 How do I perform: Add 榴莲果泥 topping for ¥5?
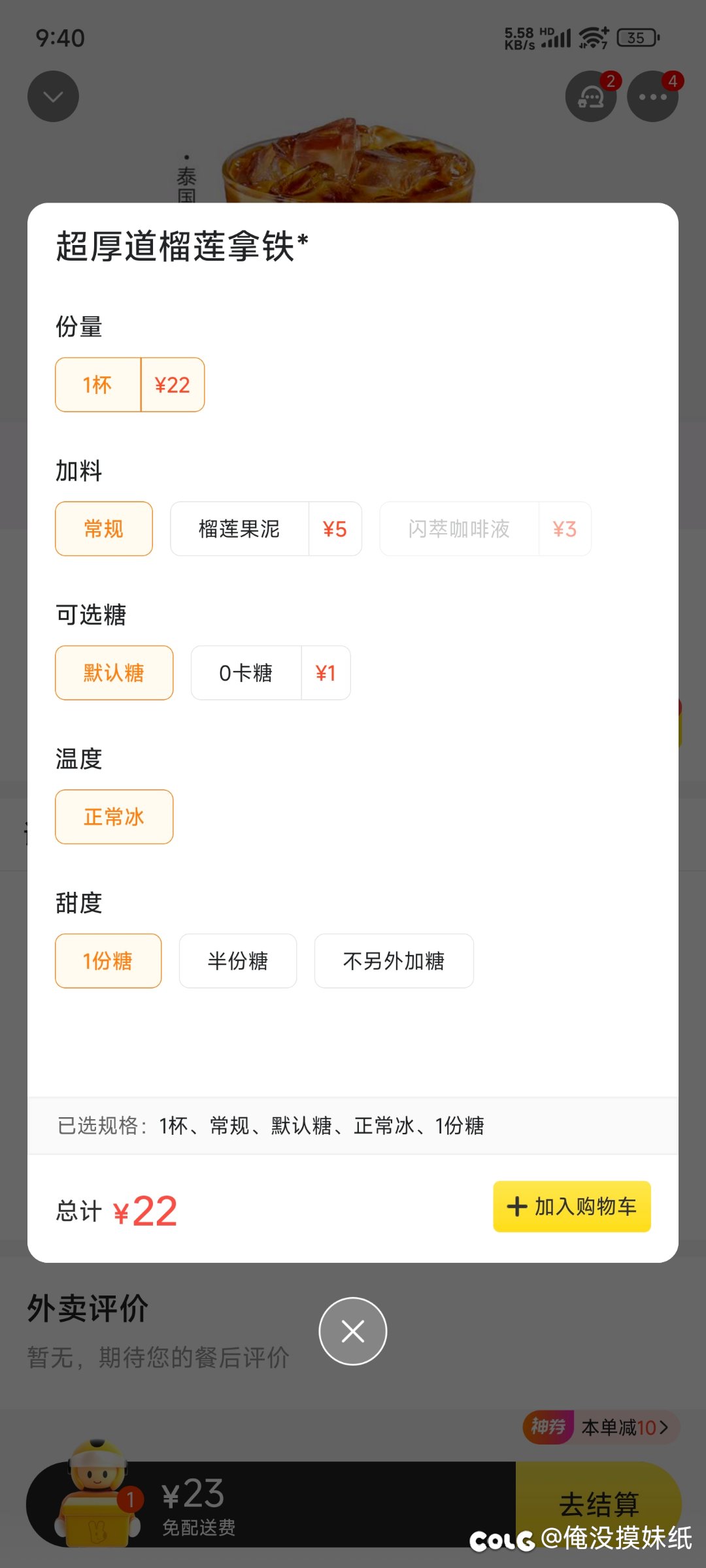pos(266,529)
